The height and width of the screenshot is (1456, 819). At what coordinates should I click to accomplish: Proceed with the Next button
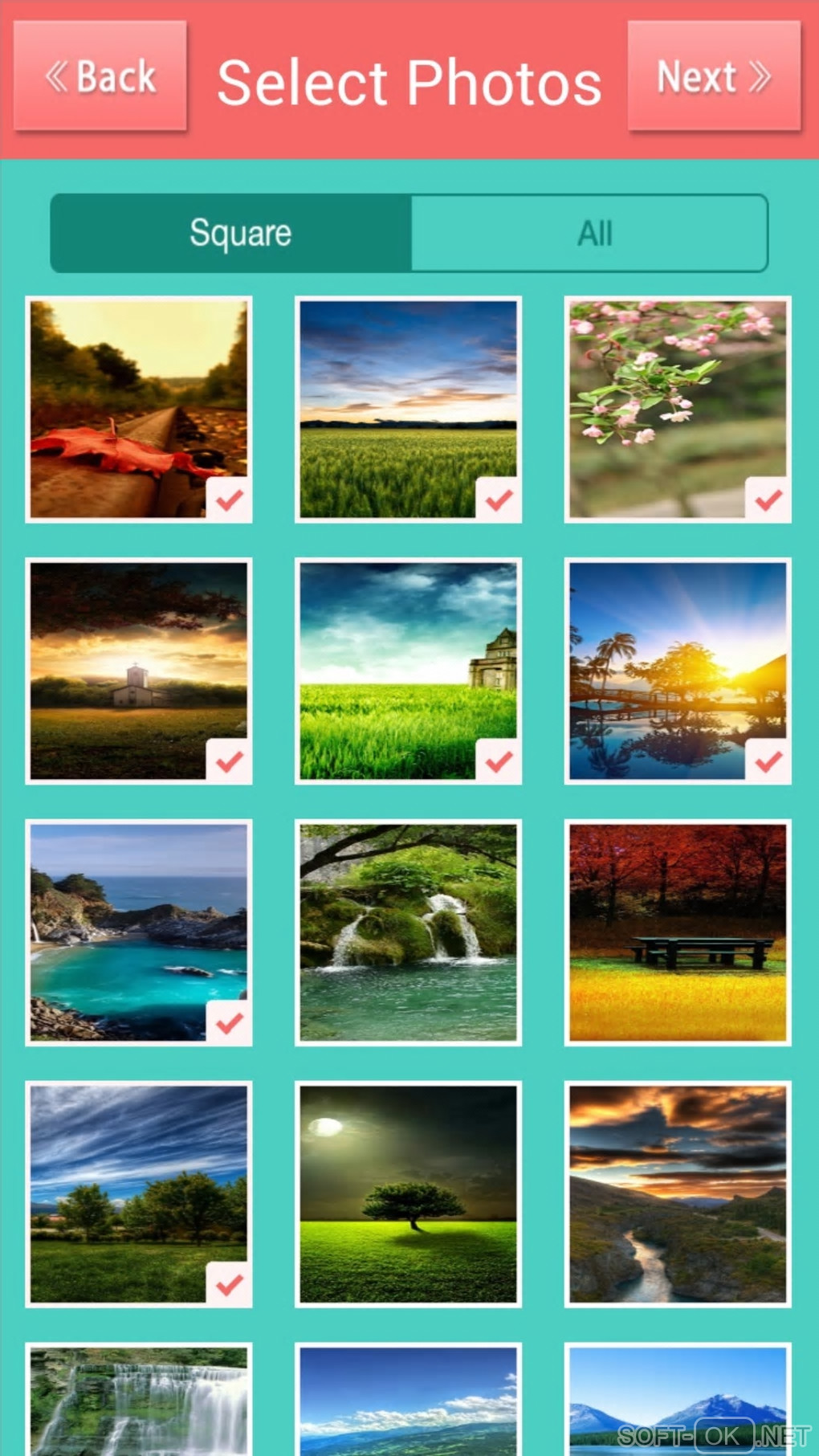pyautogui.click(x=714, y=76)
